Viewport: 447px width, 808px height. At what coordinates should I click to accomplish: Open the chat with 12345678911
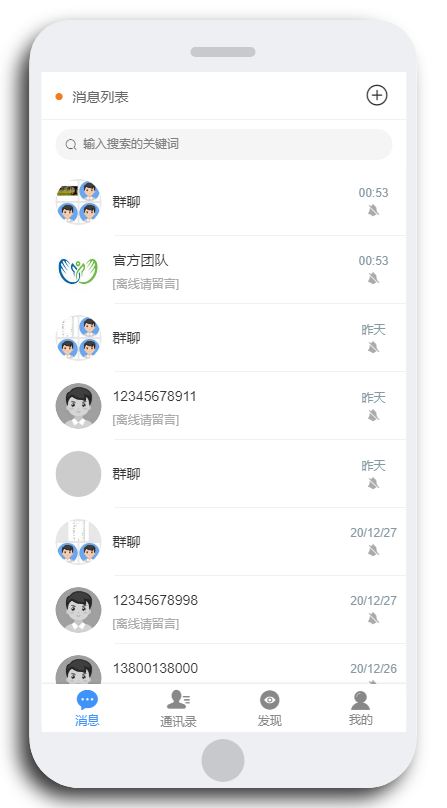click(224, 406)
